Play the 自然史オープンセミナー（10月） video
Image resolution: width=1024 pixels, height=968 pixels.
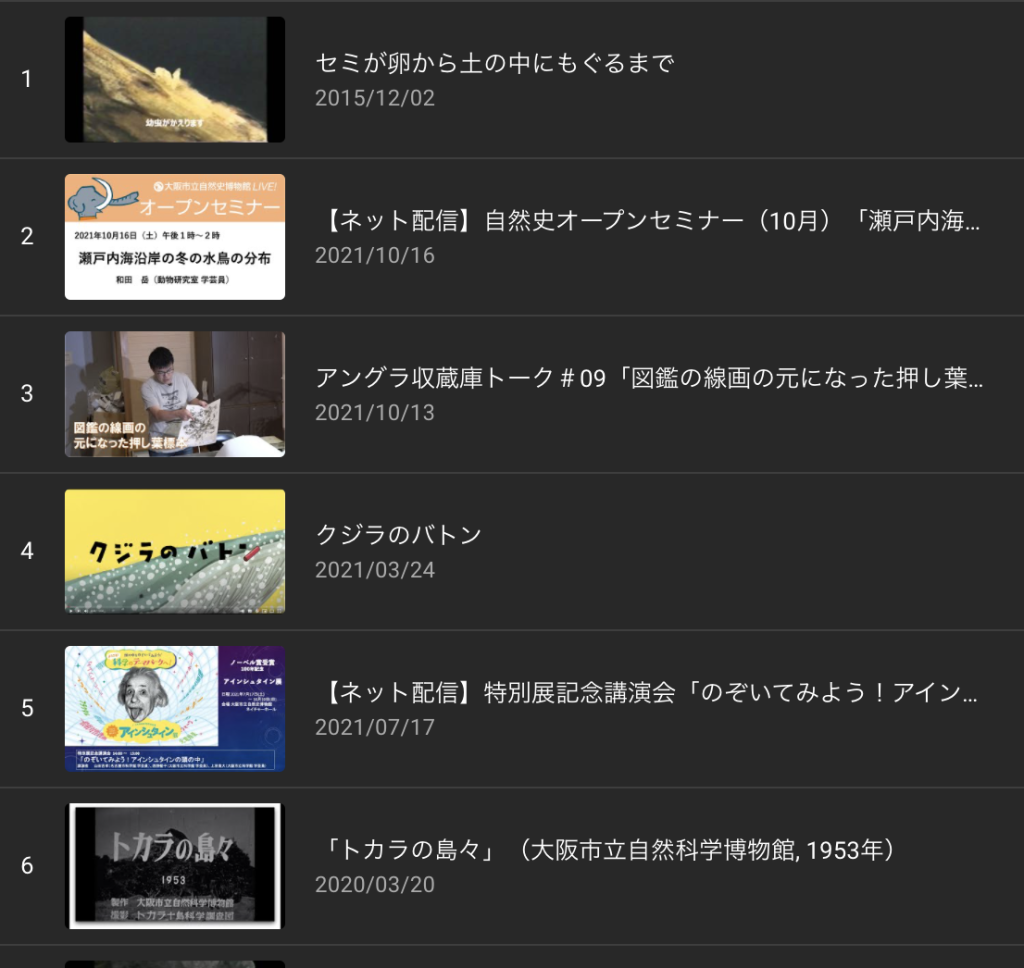tap(648, 221)
